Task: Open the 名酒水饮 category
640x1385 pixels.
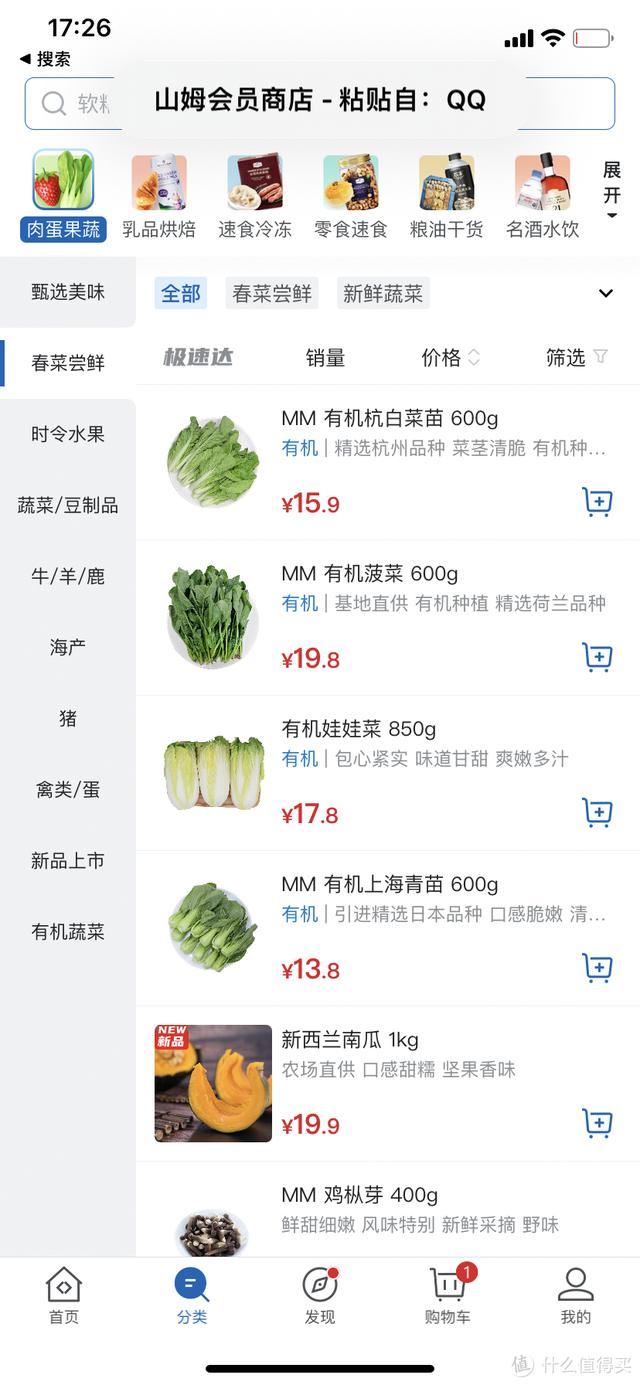Action: click(542, 197)
